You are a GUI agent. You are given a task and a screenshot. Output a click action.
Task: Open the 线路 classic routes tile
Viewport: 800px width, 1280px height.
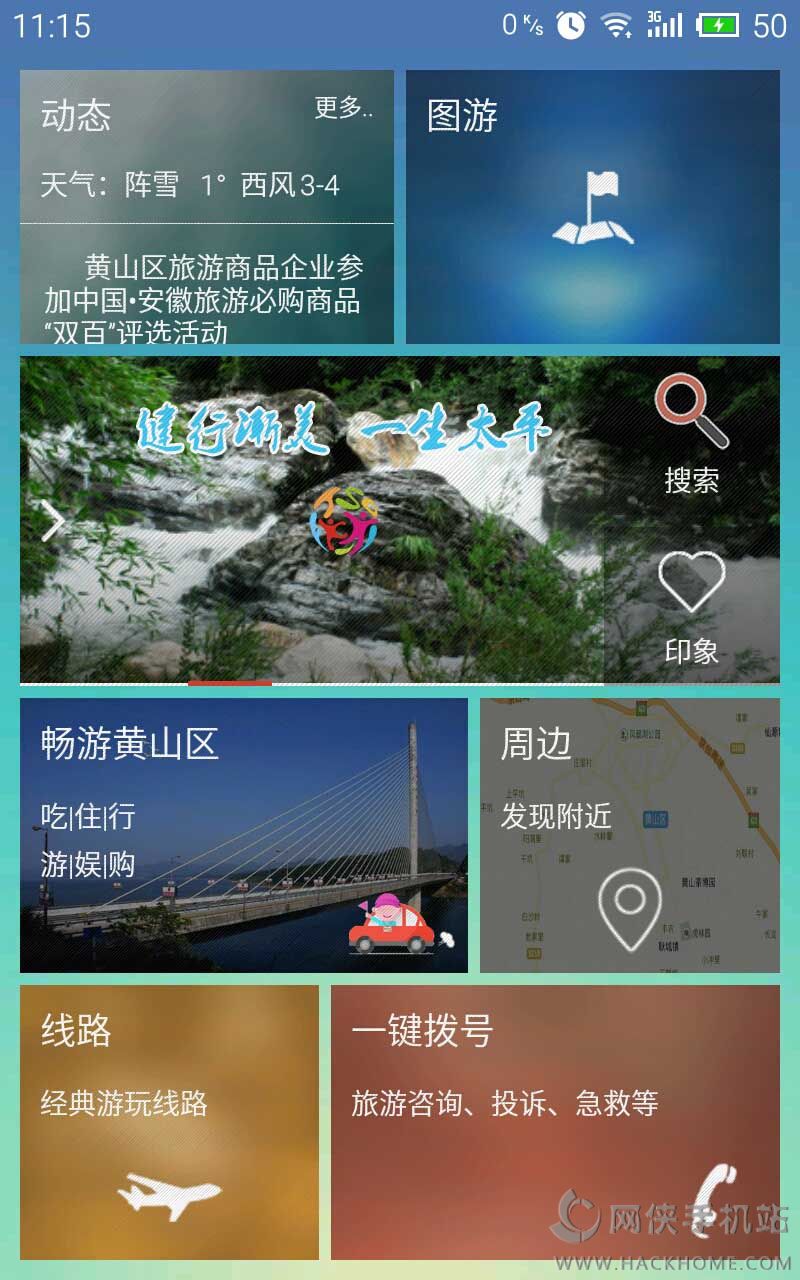click(169, 1122)
